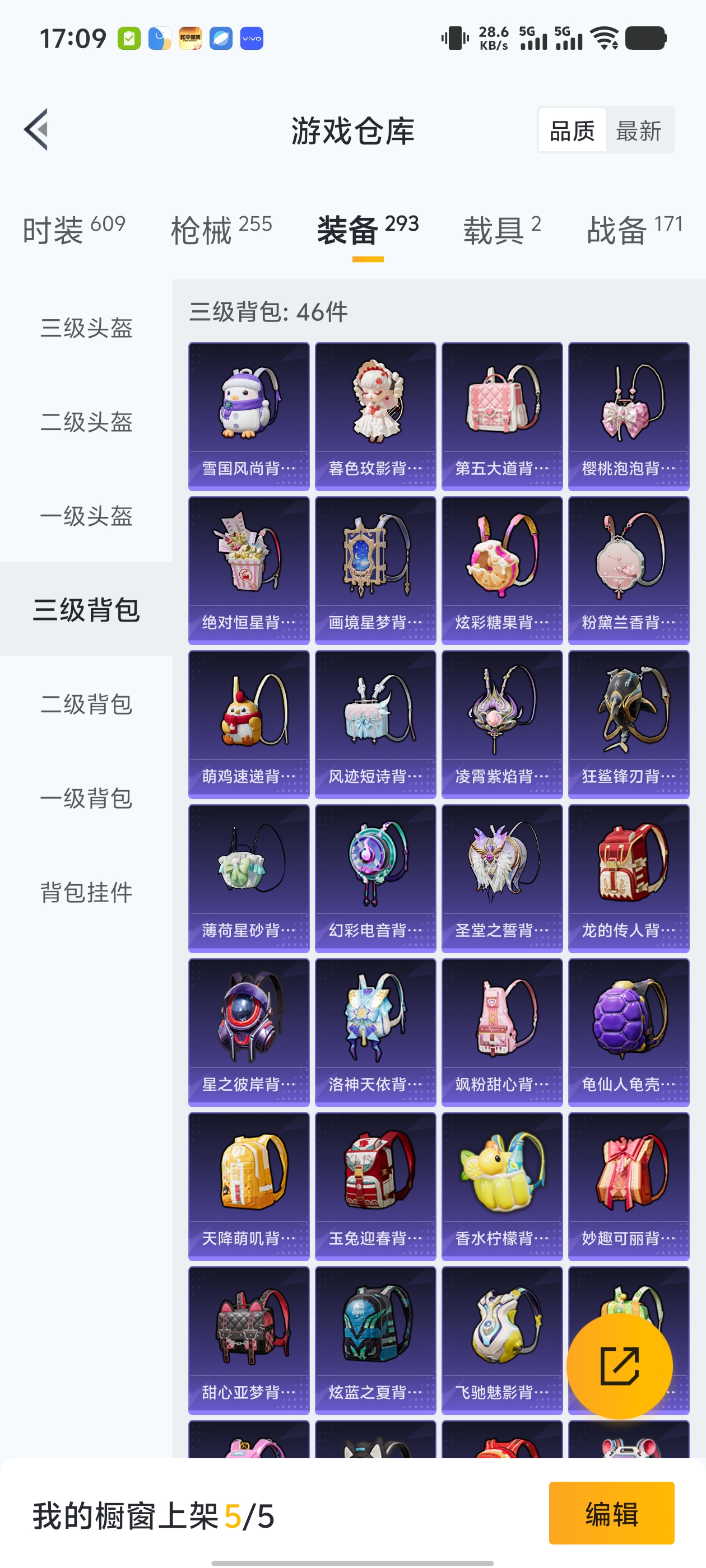Enable 品质 quality sorting
706x1568 pixels.
pos(570,131)
